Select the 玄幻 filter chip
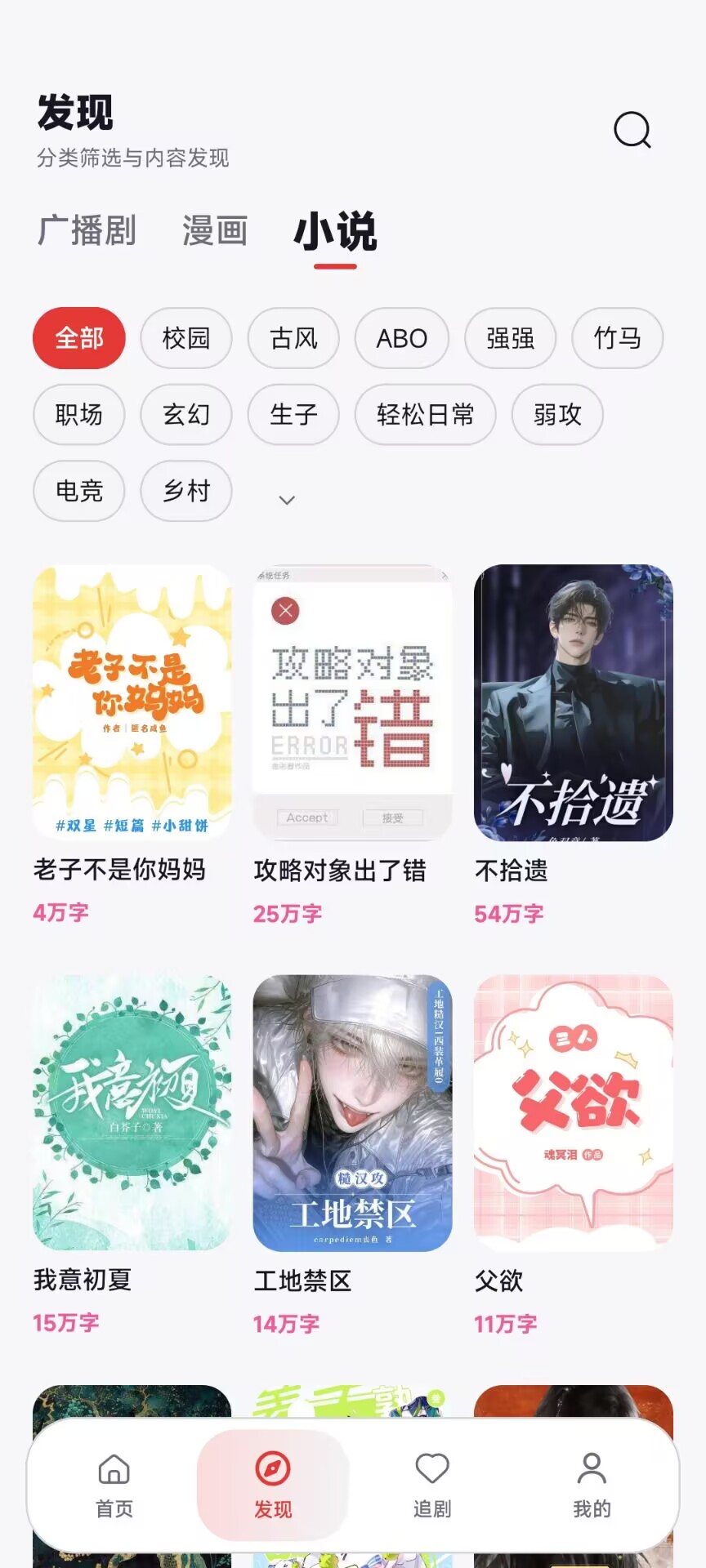This screenshot has height=1568, width=706. click(x=186, y=415)
